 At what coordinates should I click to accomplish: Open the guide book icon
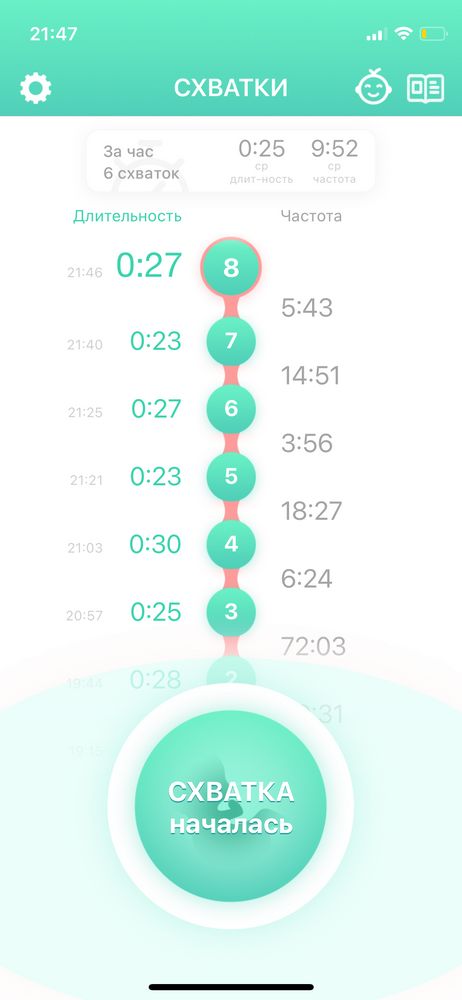(x=426, y=88)
